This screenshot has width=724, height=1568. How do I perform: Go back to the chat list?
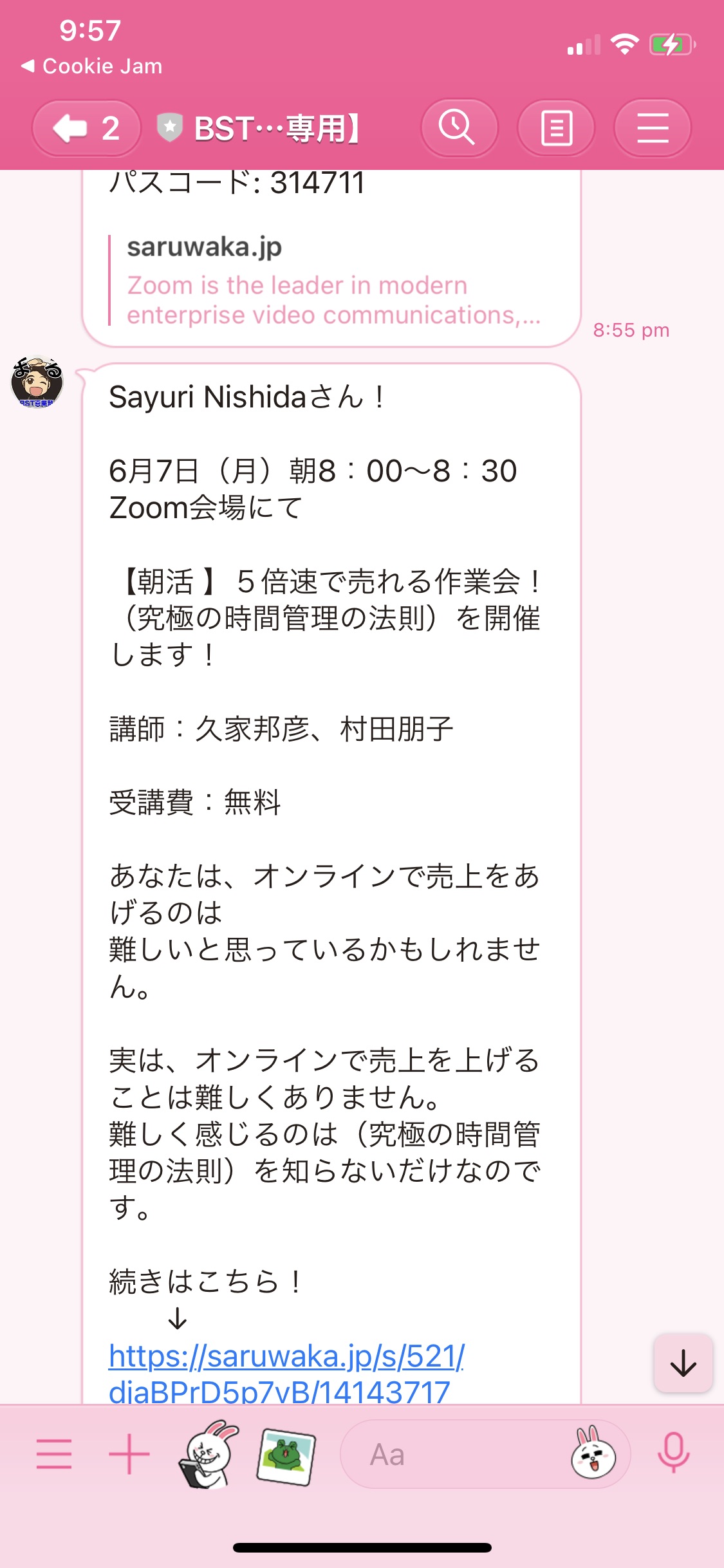[86, 128]
